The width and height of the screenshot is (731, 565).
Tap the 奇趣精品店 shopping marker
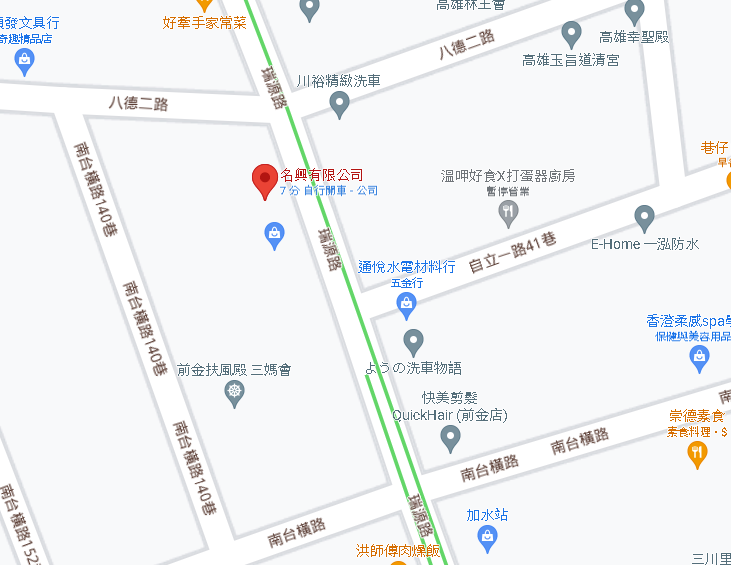click(25, 61)
